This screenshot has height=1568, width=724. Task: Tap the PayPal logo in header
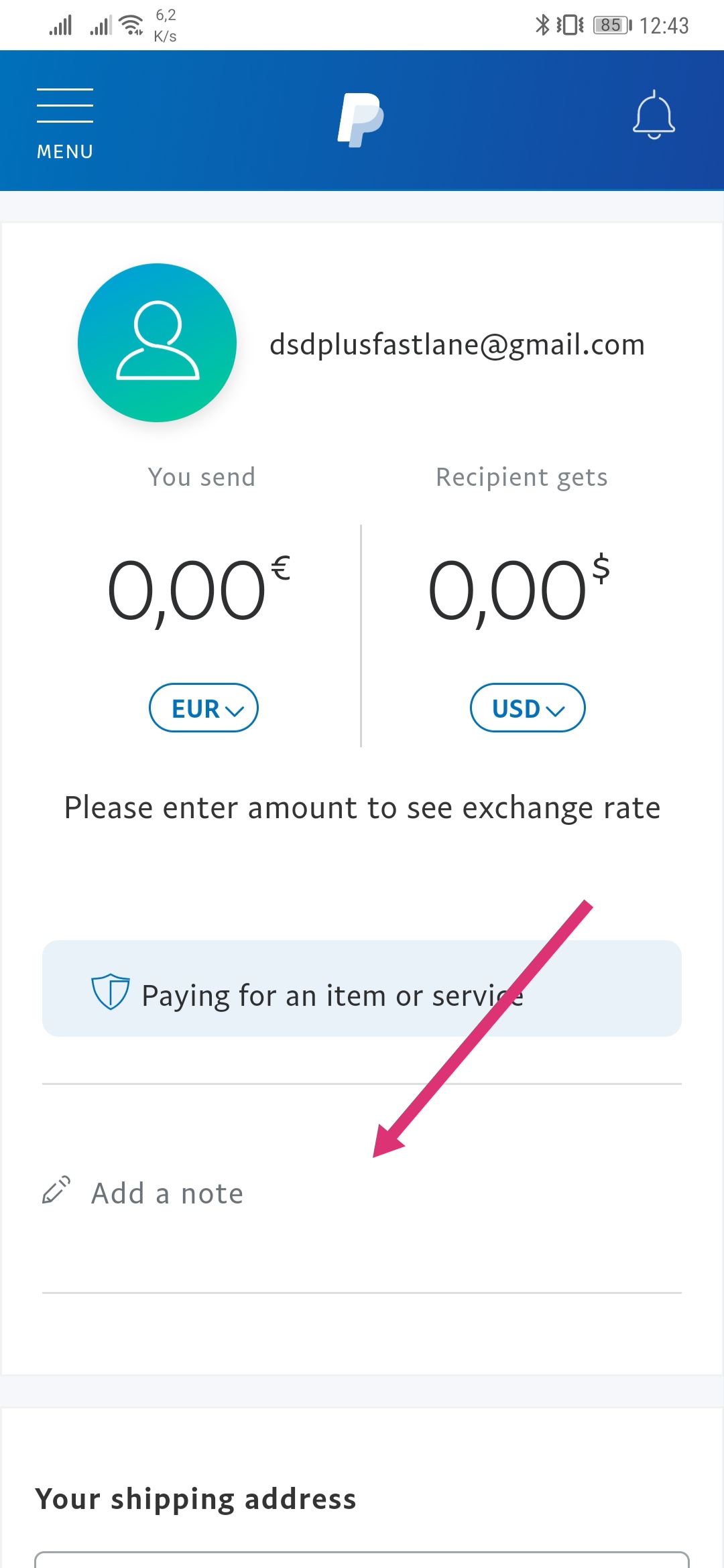pos(361,120)
